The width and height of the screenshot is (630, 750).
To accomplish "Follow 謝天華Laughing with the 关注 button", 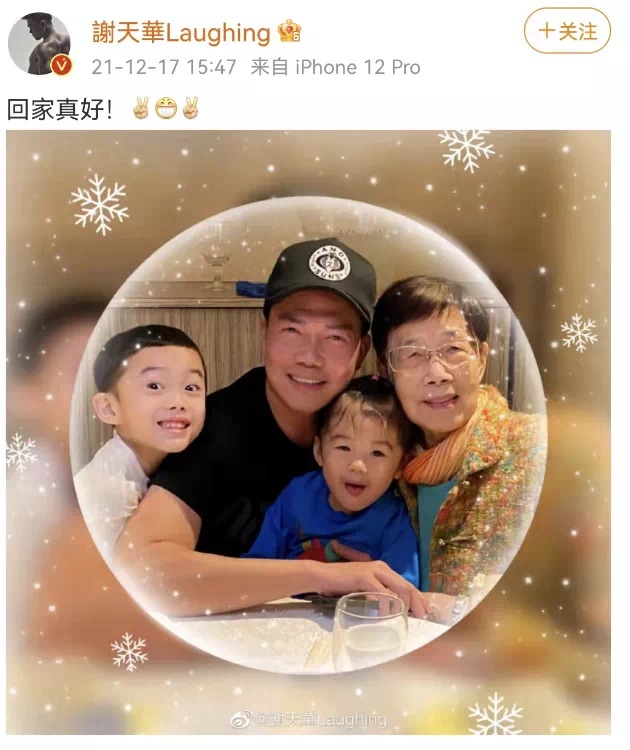I will point(567,31).
